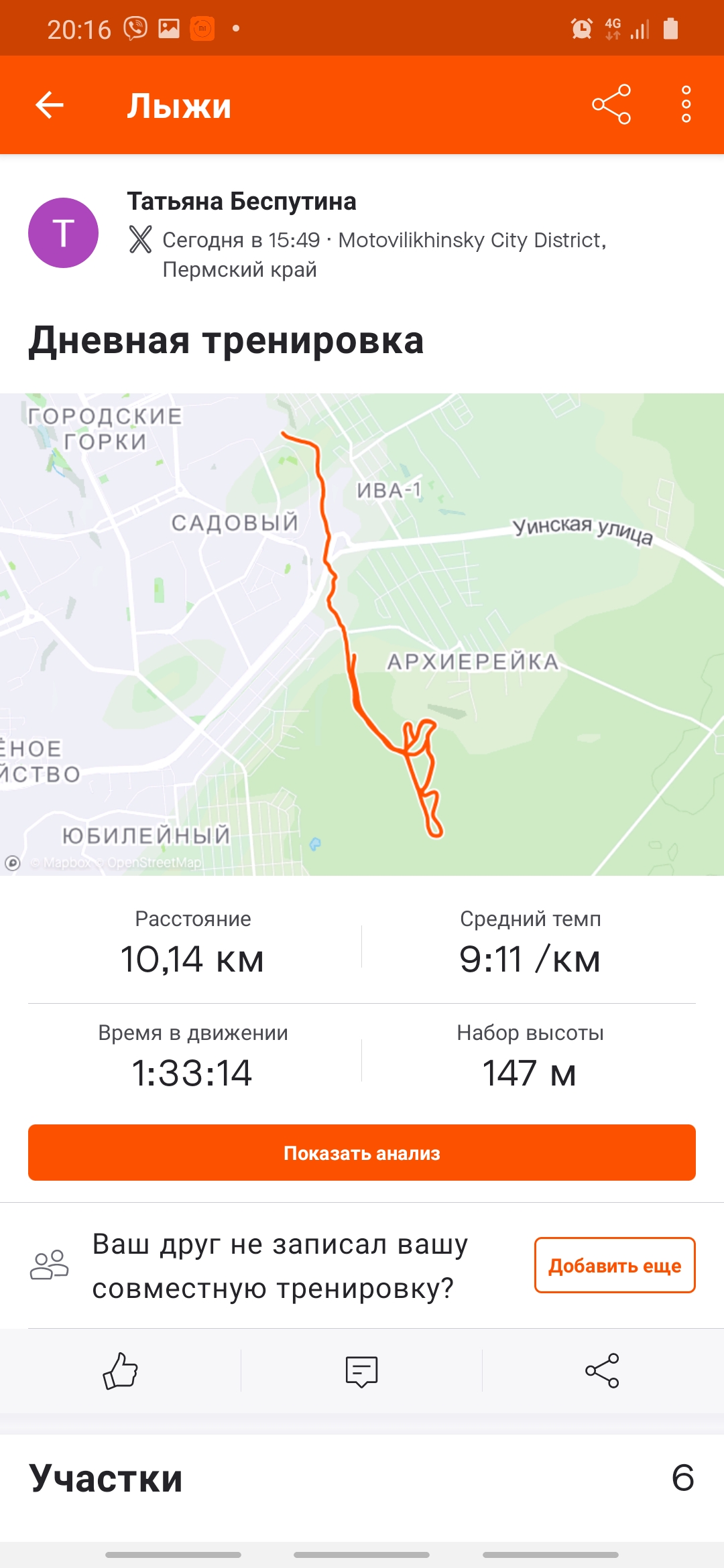Open the activity route map

(362, 633)
